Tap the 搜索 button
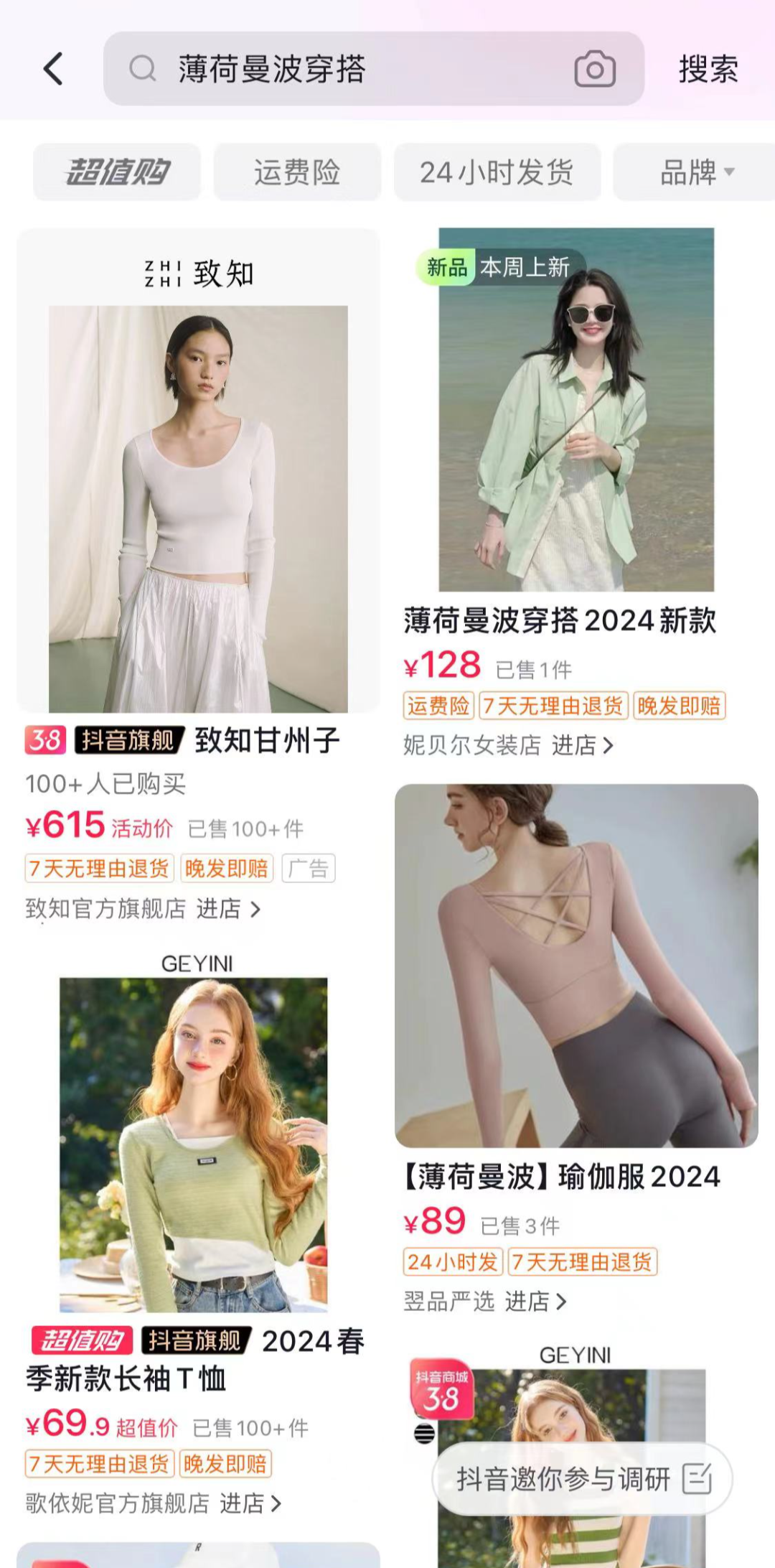Image resolution: width=775 pixels, height=1568 pixels. point(708,69)
